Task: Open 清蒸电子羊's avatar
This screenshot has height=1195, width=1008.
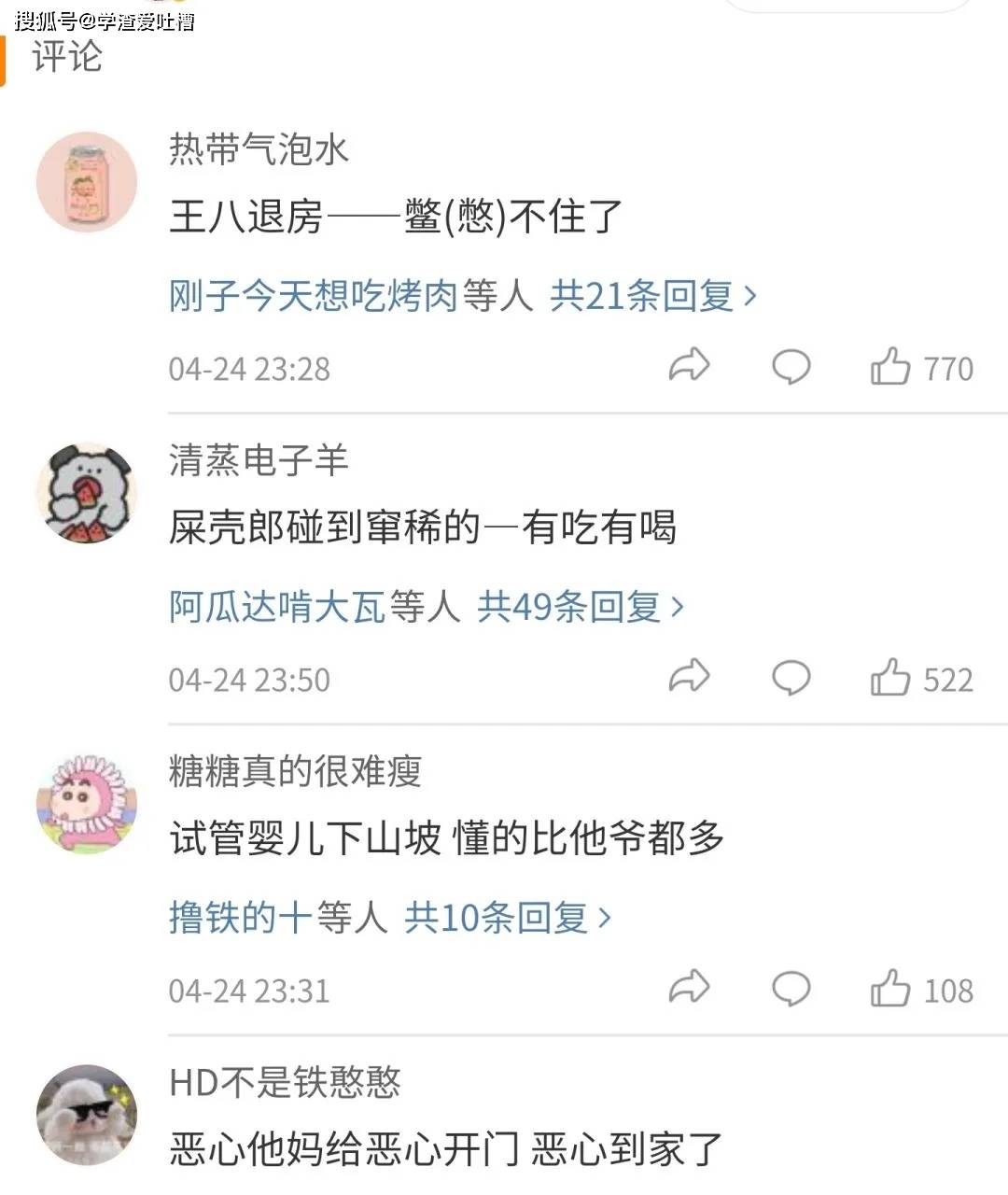Action: [87, 492]
